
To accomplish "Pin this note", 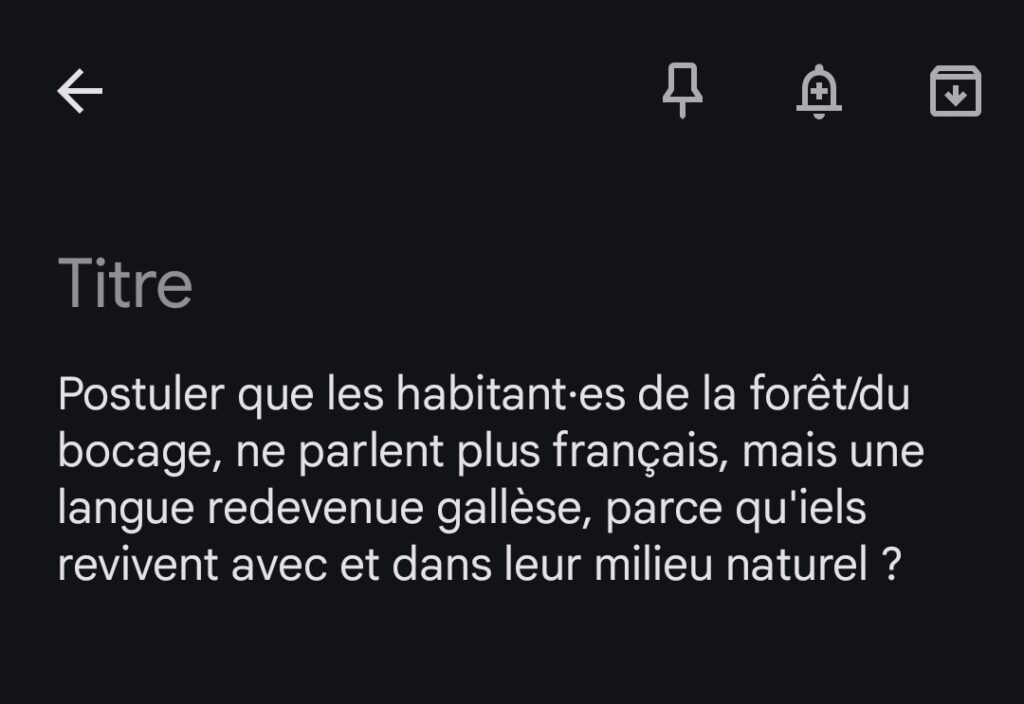I will point(683,92).
